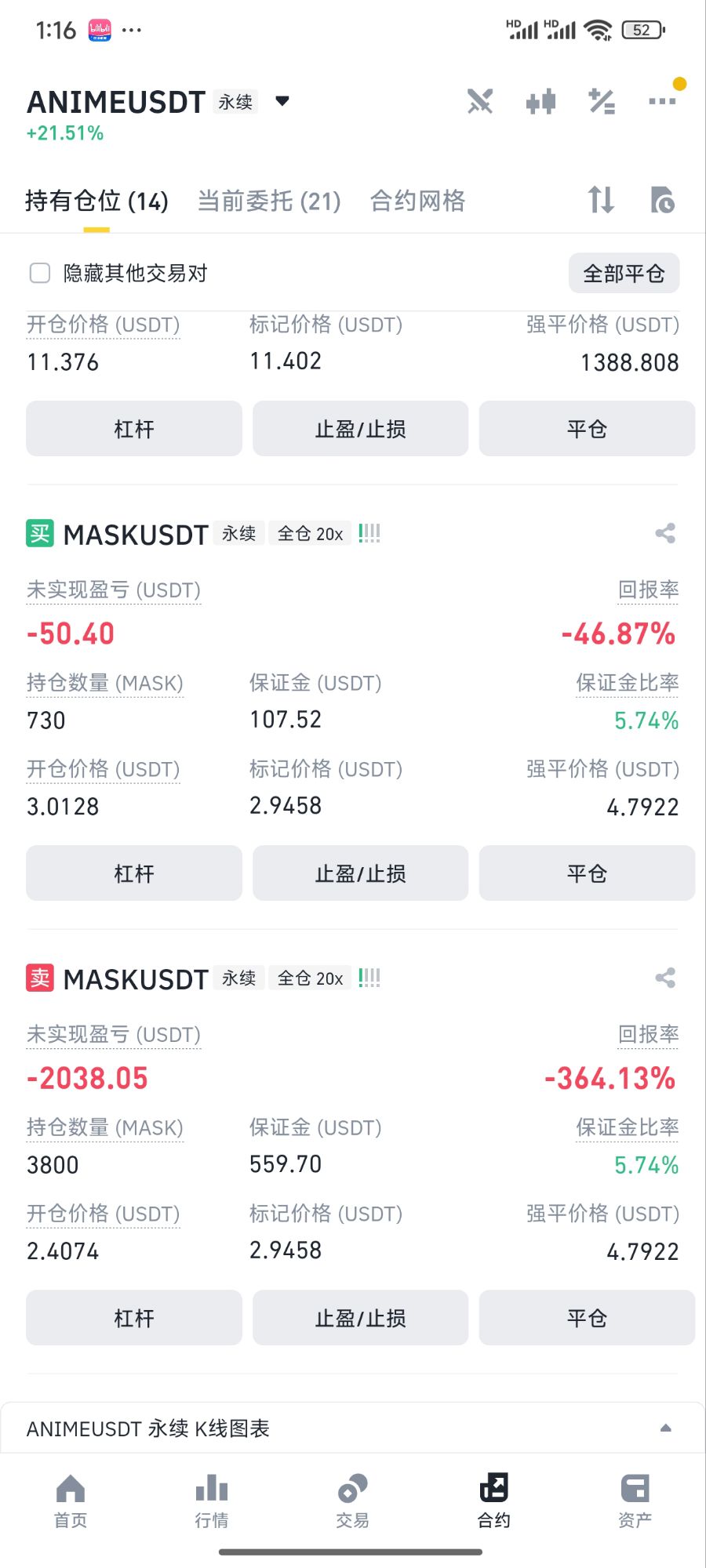Tap the sort arrows icon
Screen dimensions: 706x1568
pos(602,200)
